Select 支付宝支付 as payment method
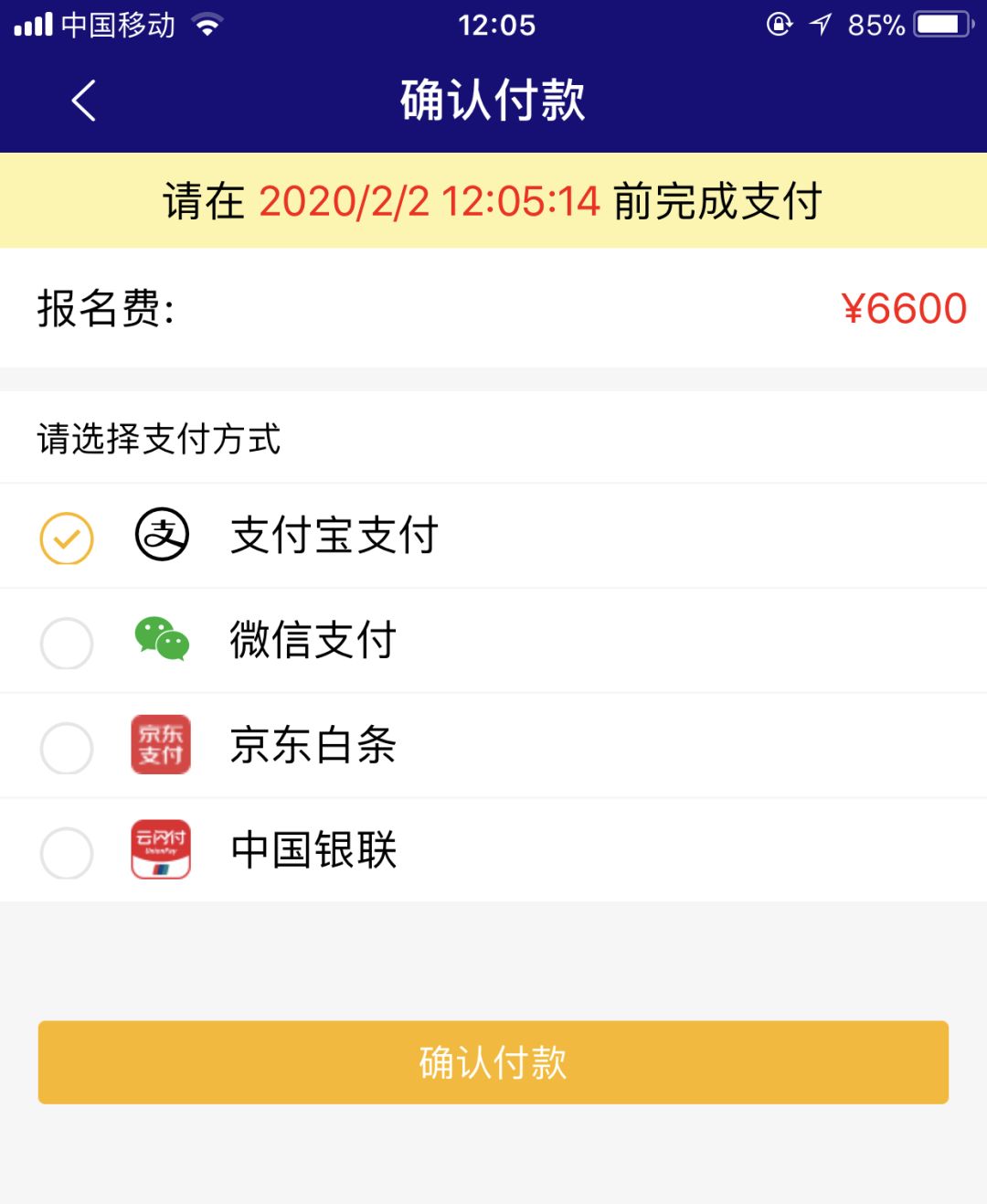 (67, 538)
